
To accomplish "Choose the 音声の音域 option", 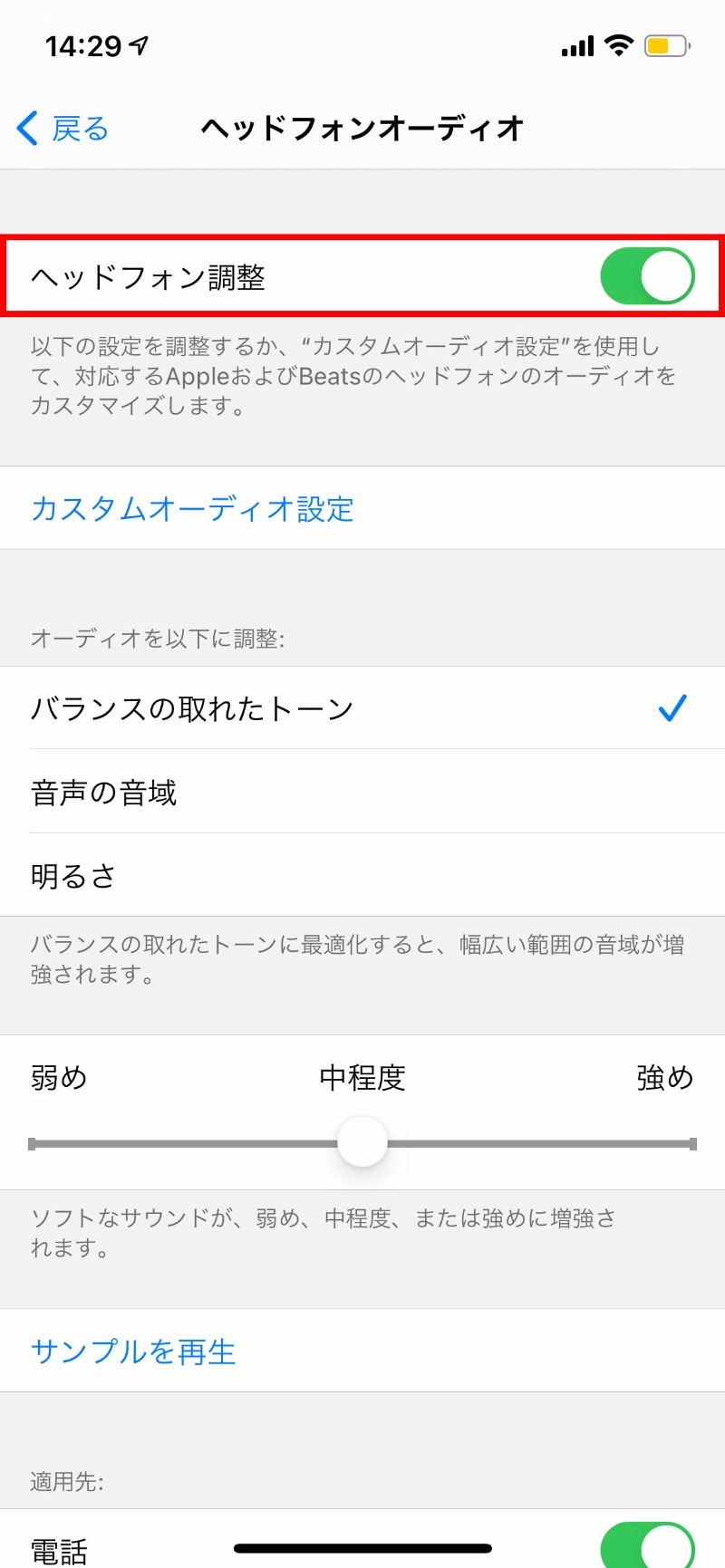I will (104, 792).
